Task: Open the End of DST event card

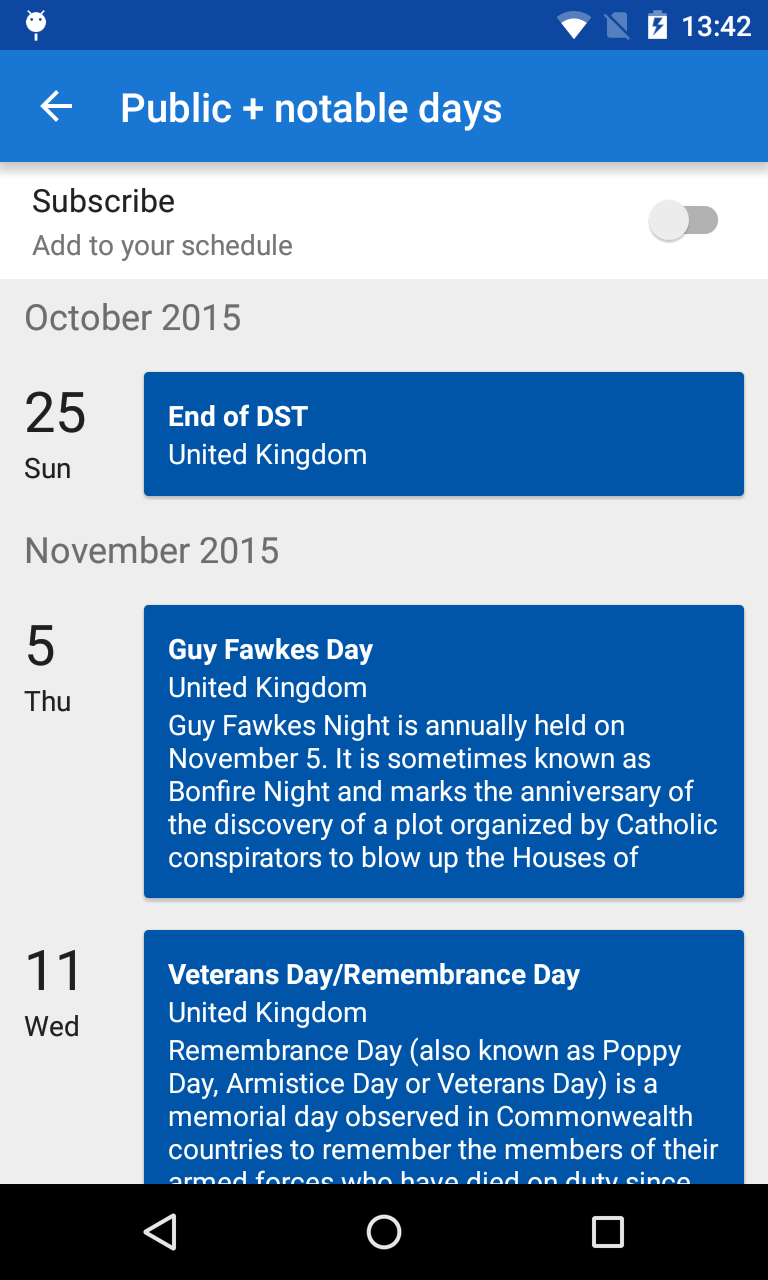Action: 443,434
